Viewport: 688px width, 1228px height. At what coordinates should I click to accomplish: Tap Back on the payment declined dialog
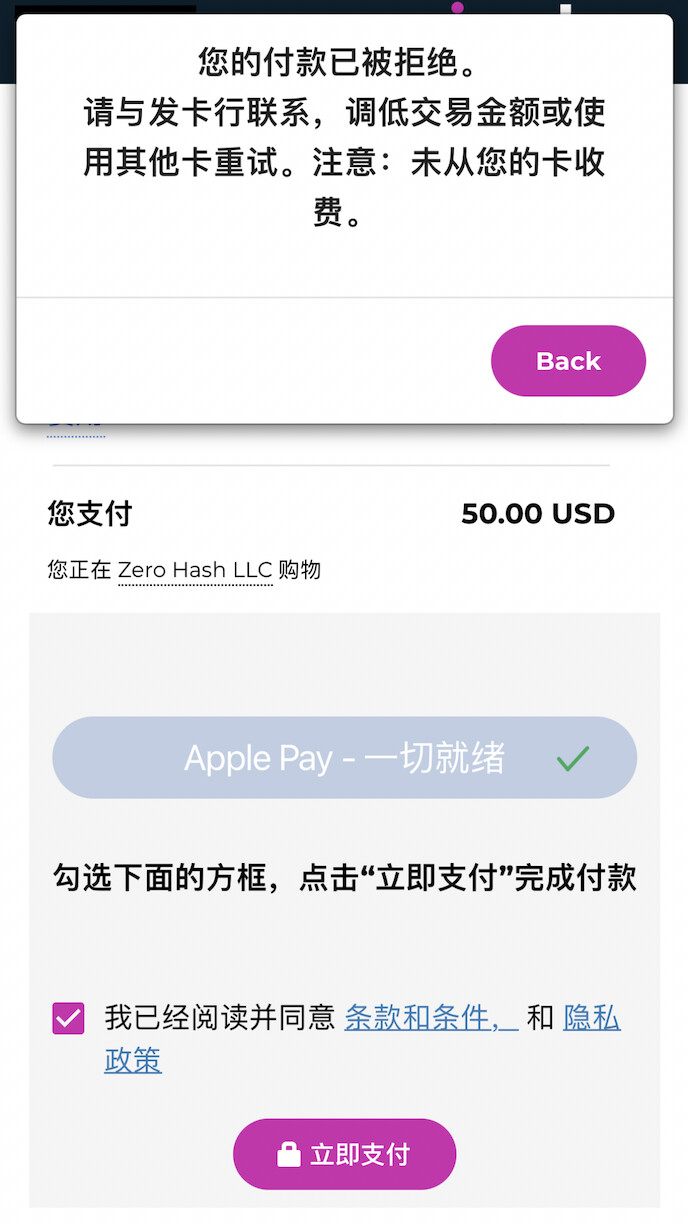(x=568, y=361)
